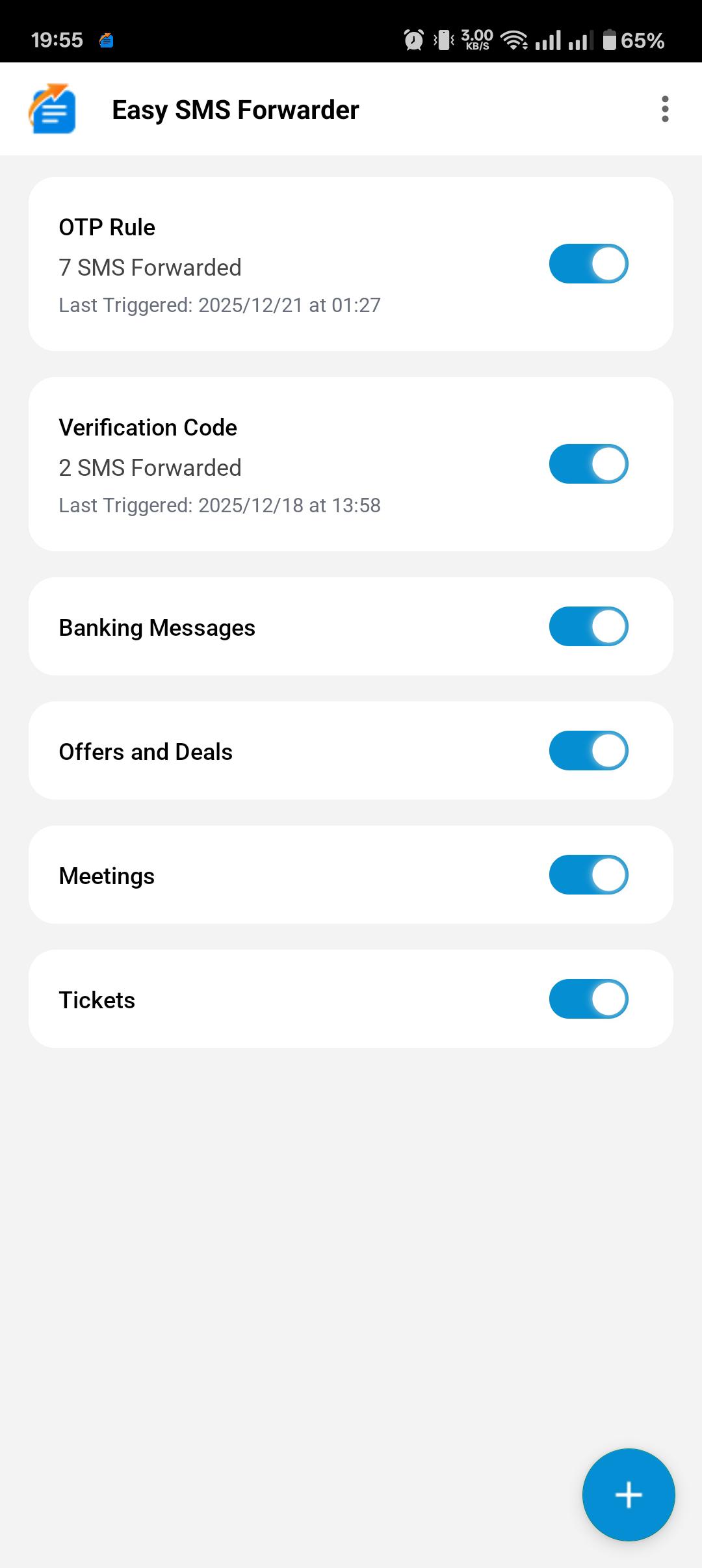Select the Verification Code rule card
Viewport: 702px width, 1568px height.
[x=260, y=464]
